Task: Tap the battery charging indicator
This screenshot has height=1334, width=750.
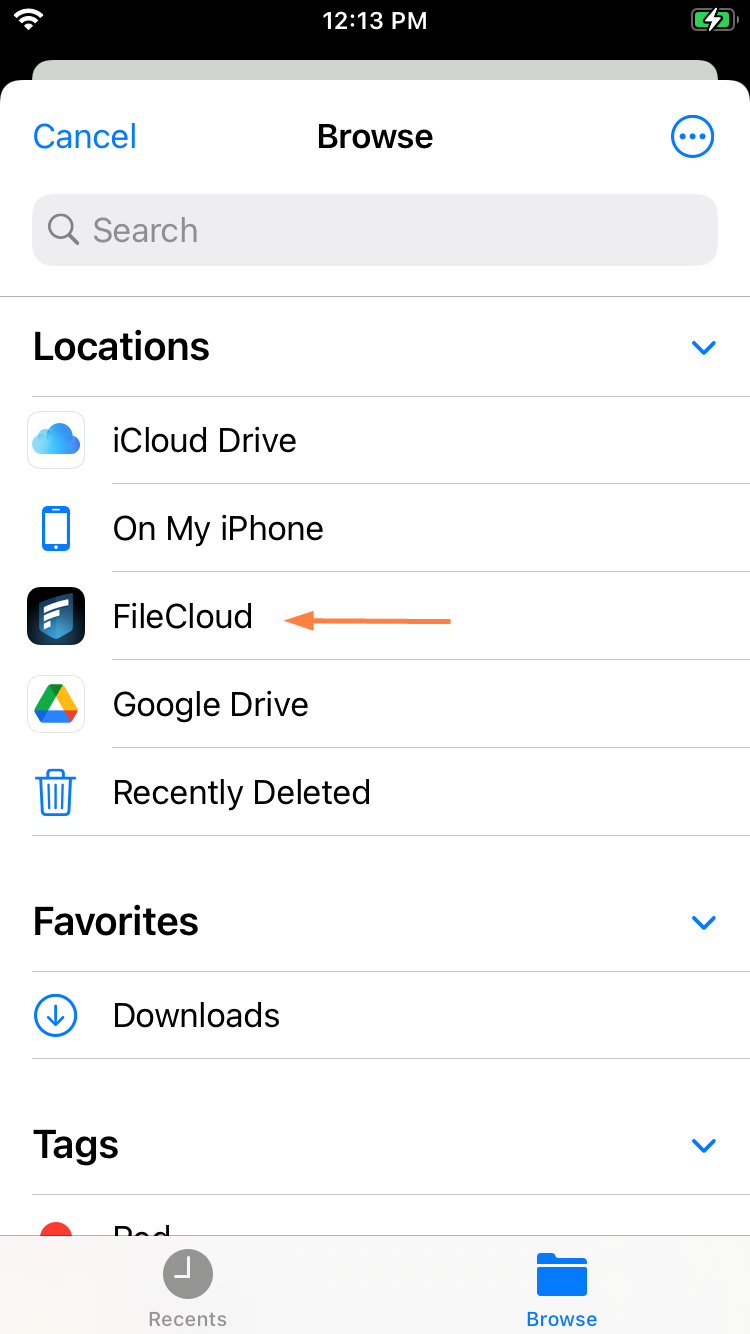Action: (713, 18)
